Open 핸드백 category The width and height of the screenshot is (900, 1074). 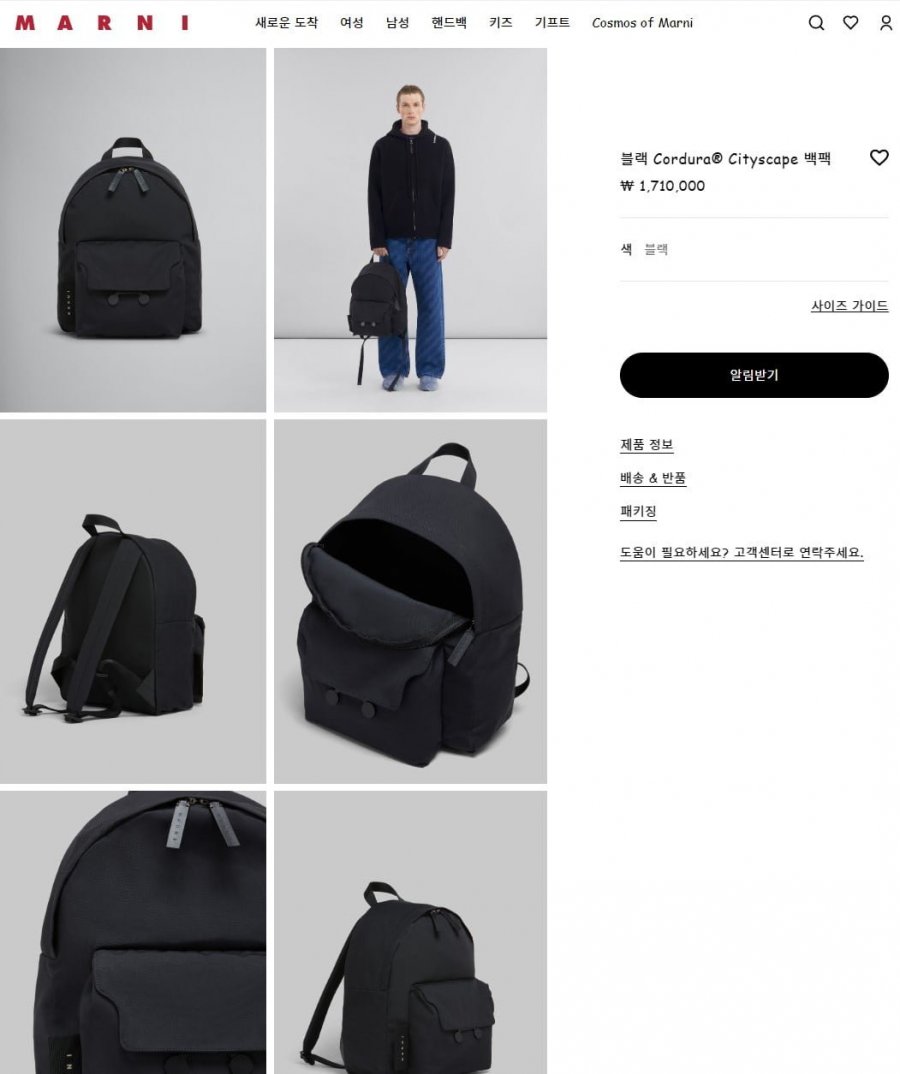pos(449,23)
